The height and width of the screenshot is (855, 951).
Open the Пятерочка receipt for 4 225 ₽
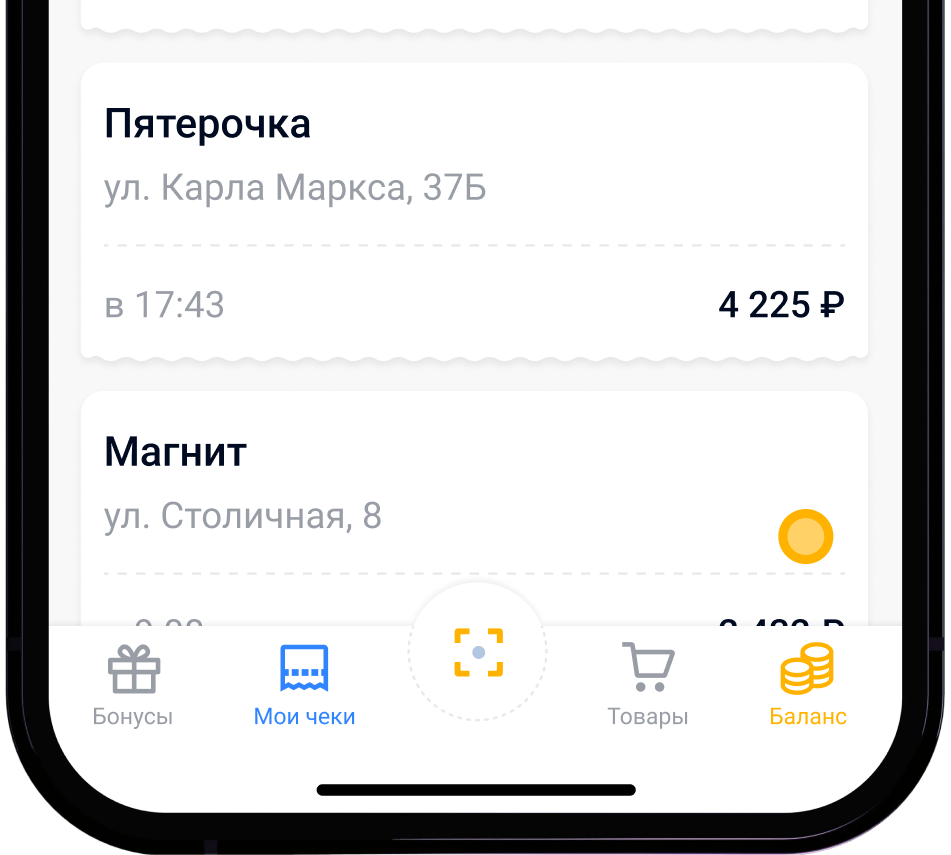point(474,211)
